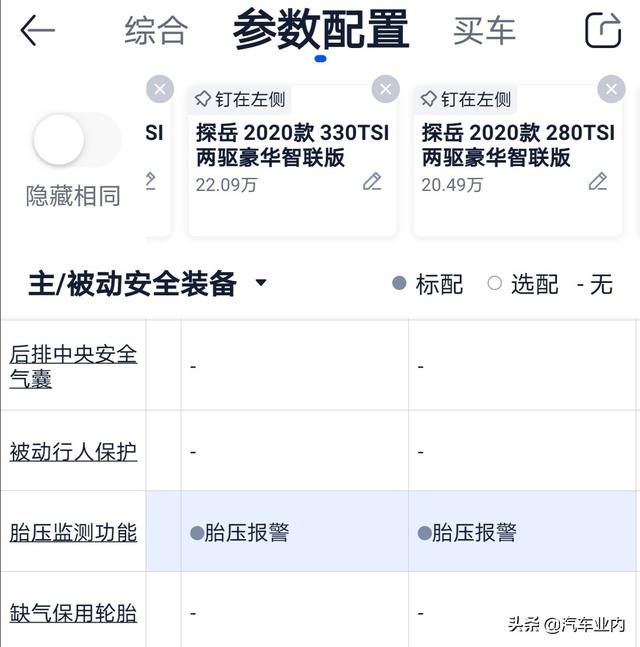The width and height of the screenshot is (640, 647).
Task: Go back using the top arrow
Action: [x=37, y=30]
